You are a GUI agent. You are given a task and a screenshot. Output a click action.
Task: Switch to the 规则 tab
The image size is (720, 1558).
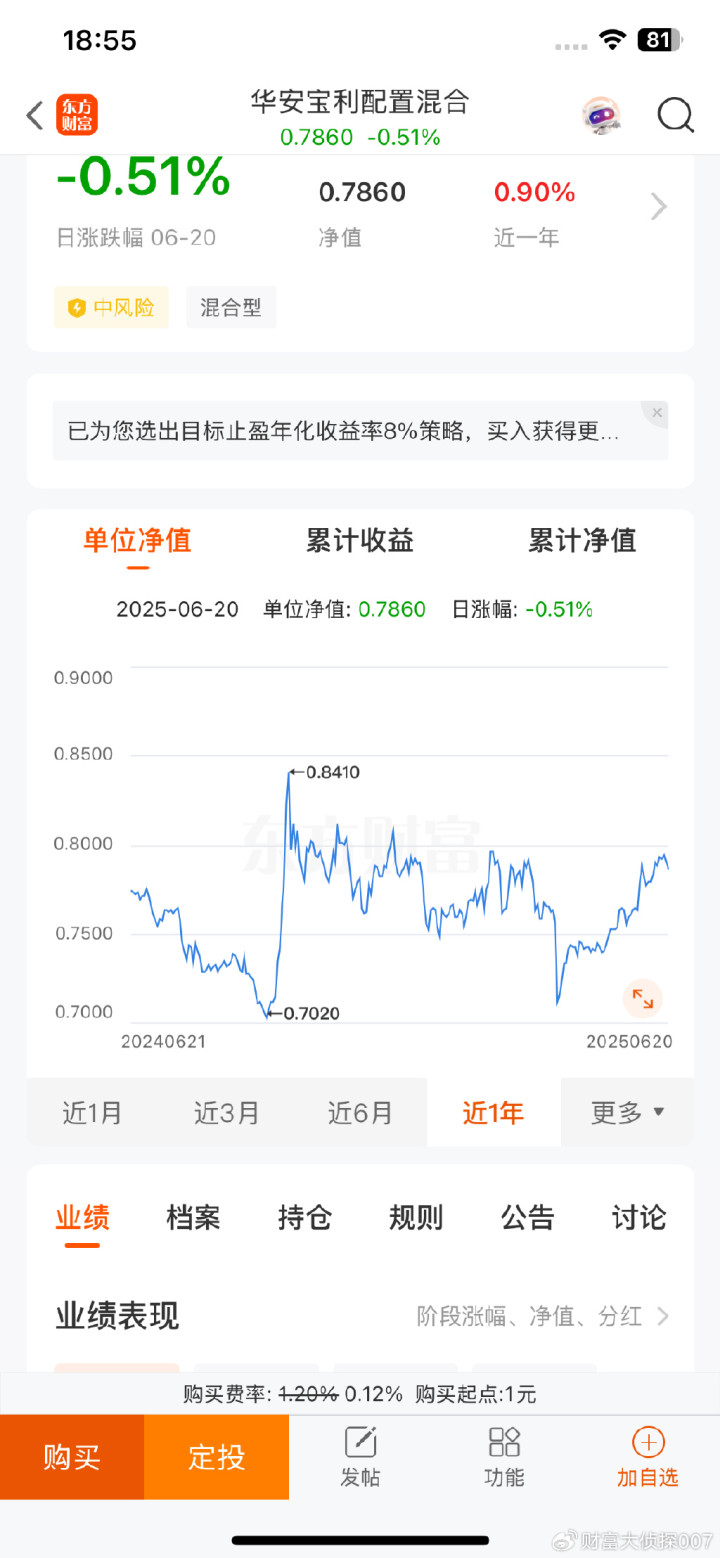tap(416, 1218)
